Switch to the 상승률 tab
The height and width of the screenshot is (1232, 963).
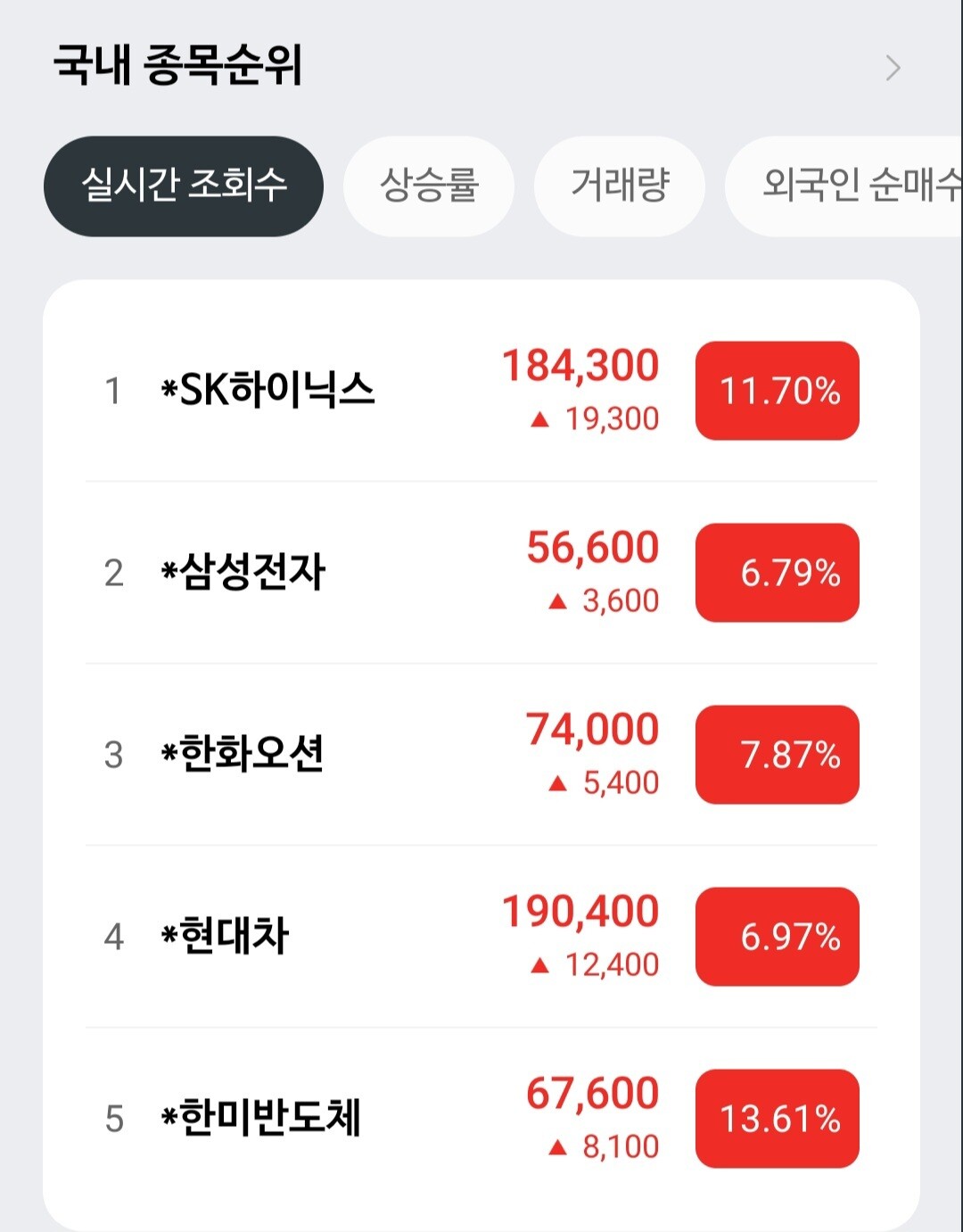pos(429,186)
